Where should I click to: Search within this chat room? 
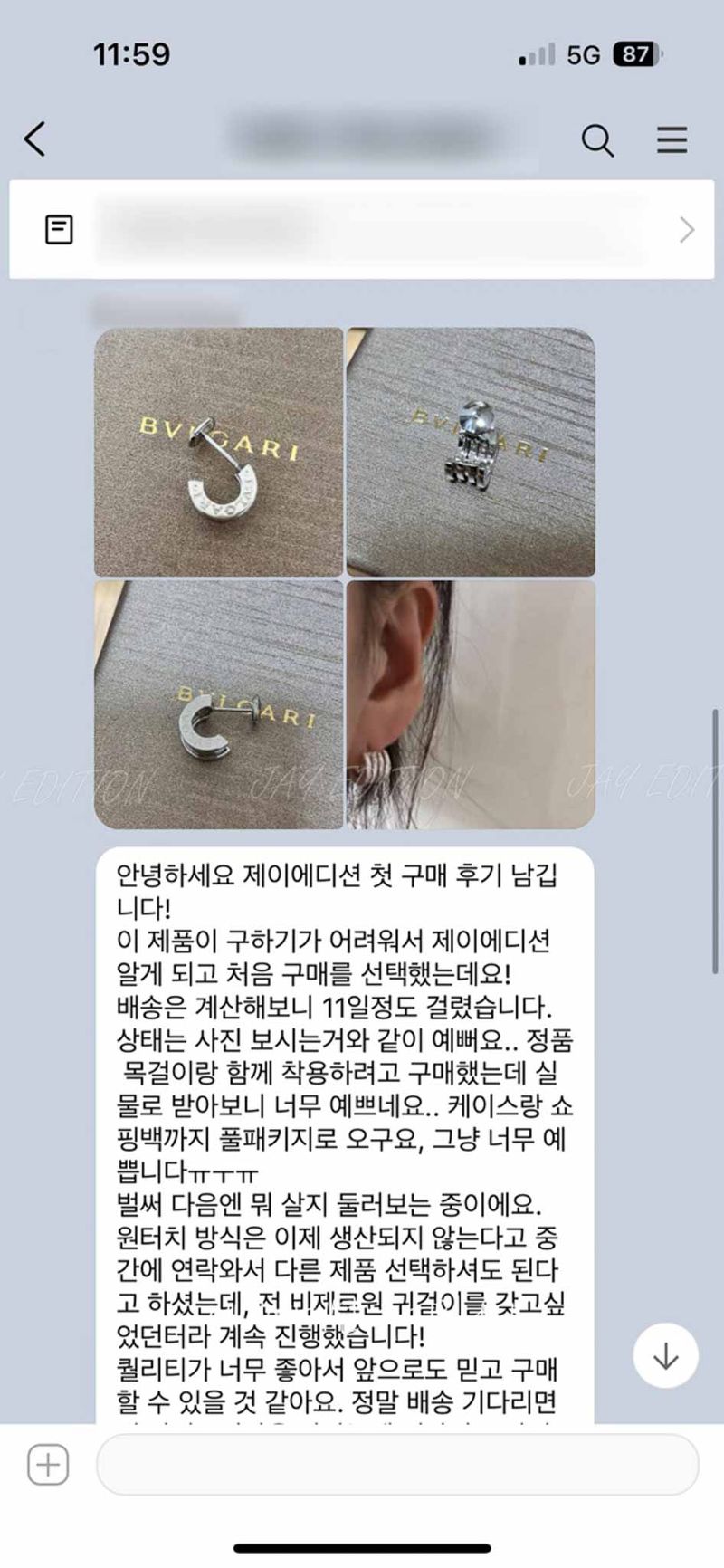tap(597, 140)
